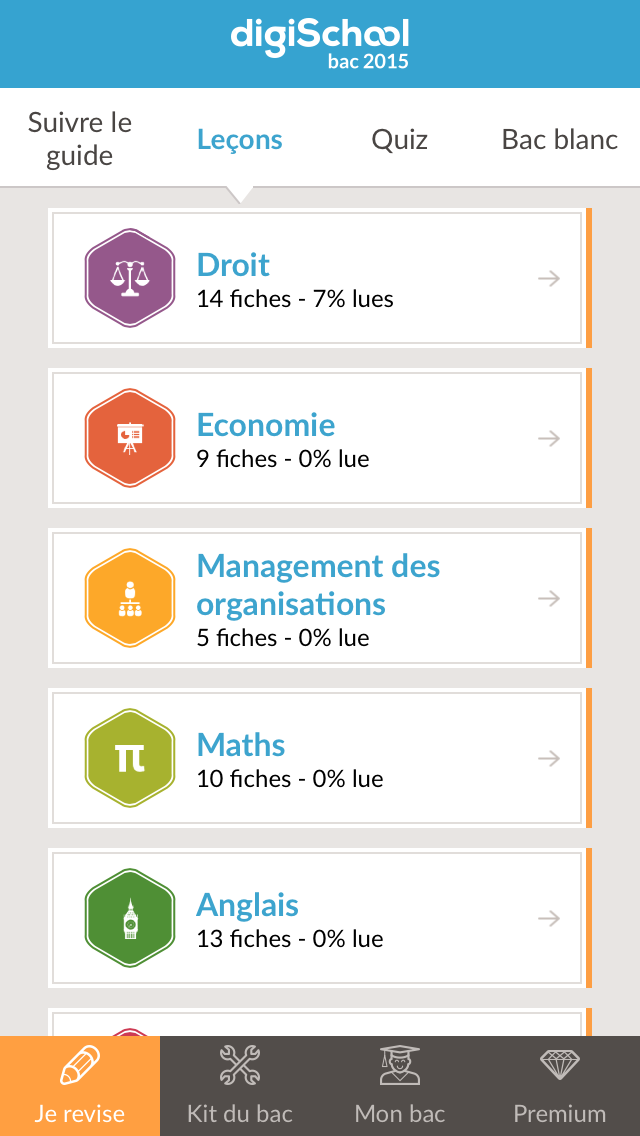The height and width of the screenshot is (1136, 640).
Task: Switch to the Suivre le guide tab
Action: click(80, 139)
